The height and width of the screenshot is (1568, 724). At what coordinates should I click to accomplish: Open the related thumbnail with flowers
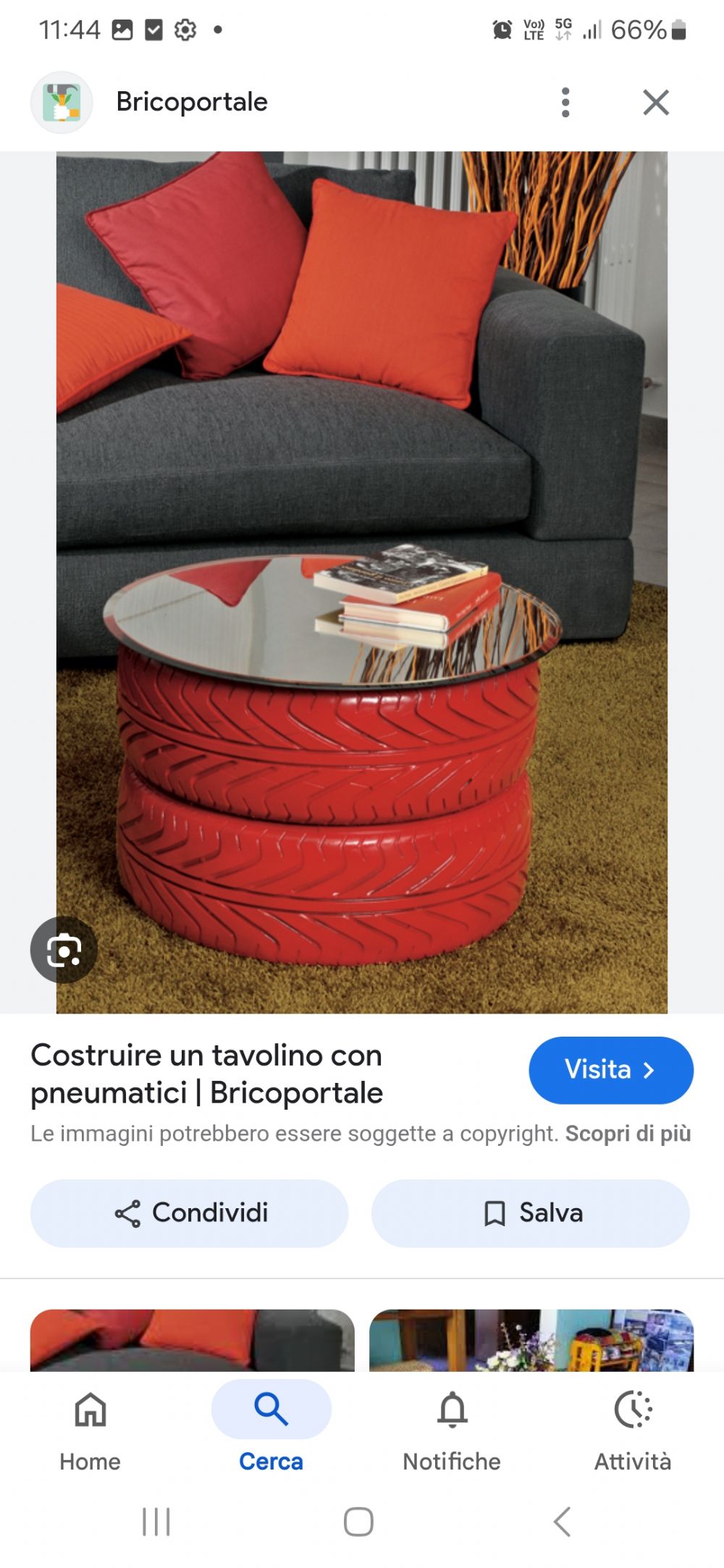tap(531, 1340)
